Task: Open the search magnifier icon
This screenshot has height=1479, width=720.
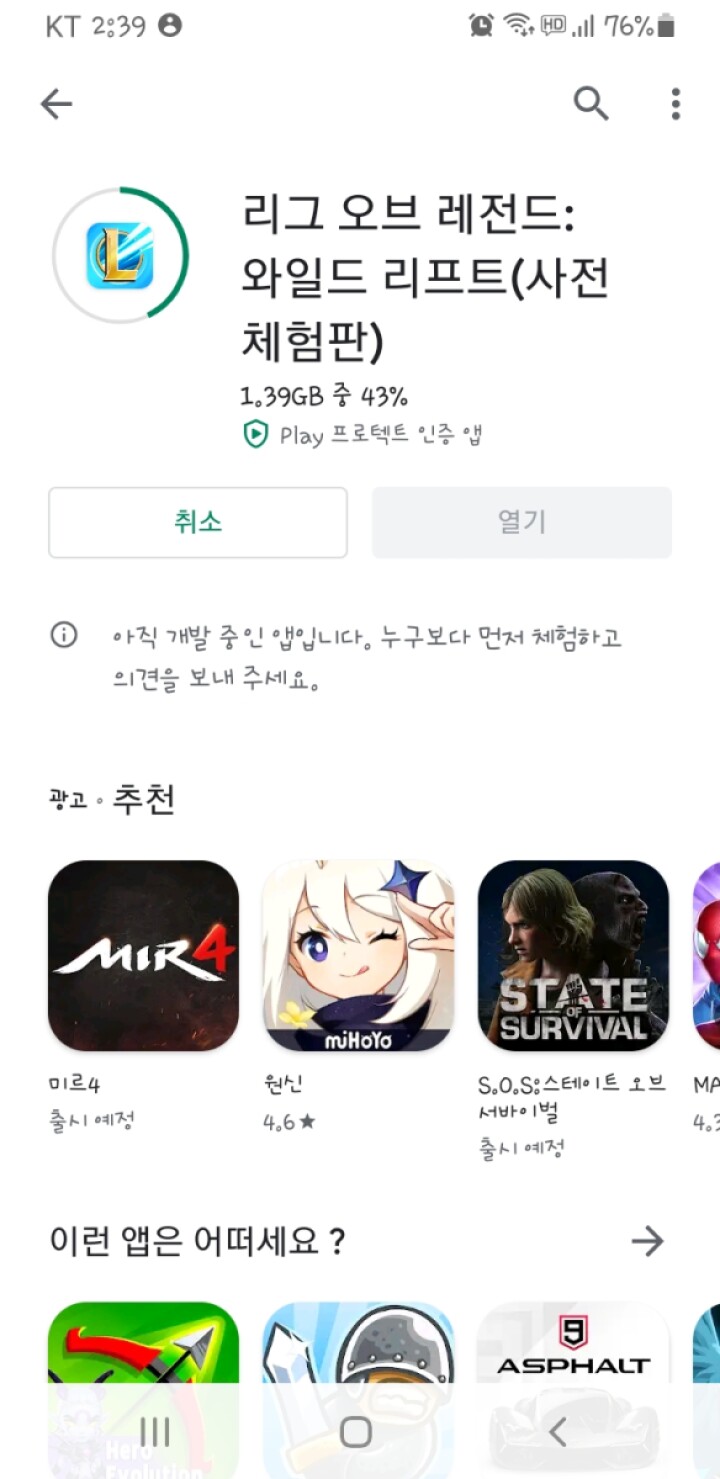Action: [x=590, y=103]
